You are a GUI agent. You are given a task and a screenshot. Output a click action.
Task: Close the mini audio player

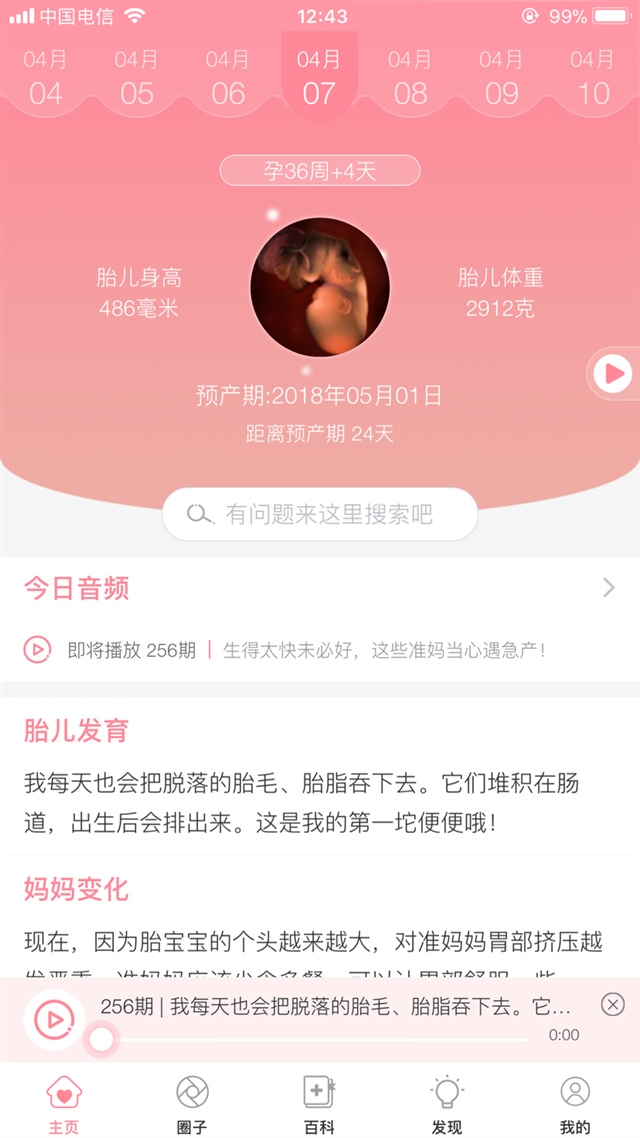(613, 1004)
